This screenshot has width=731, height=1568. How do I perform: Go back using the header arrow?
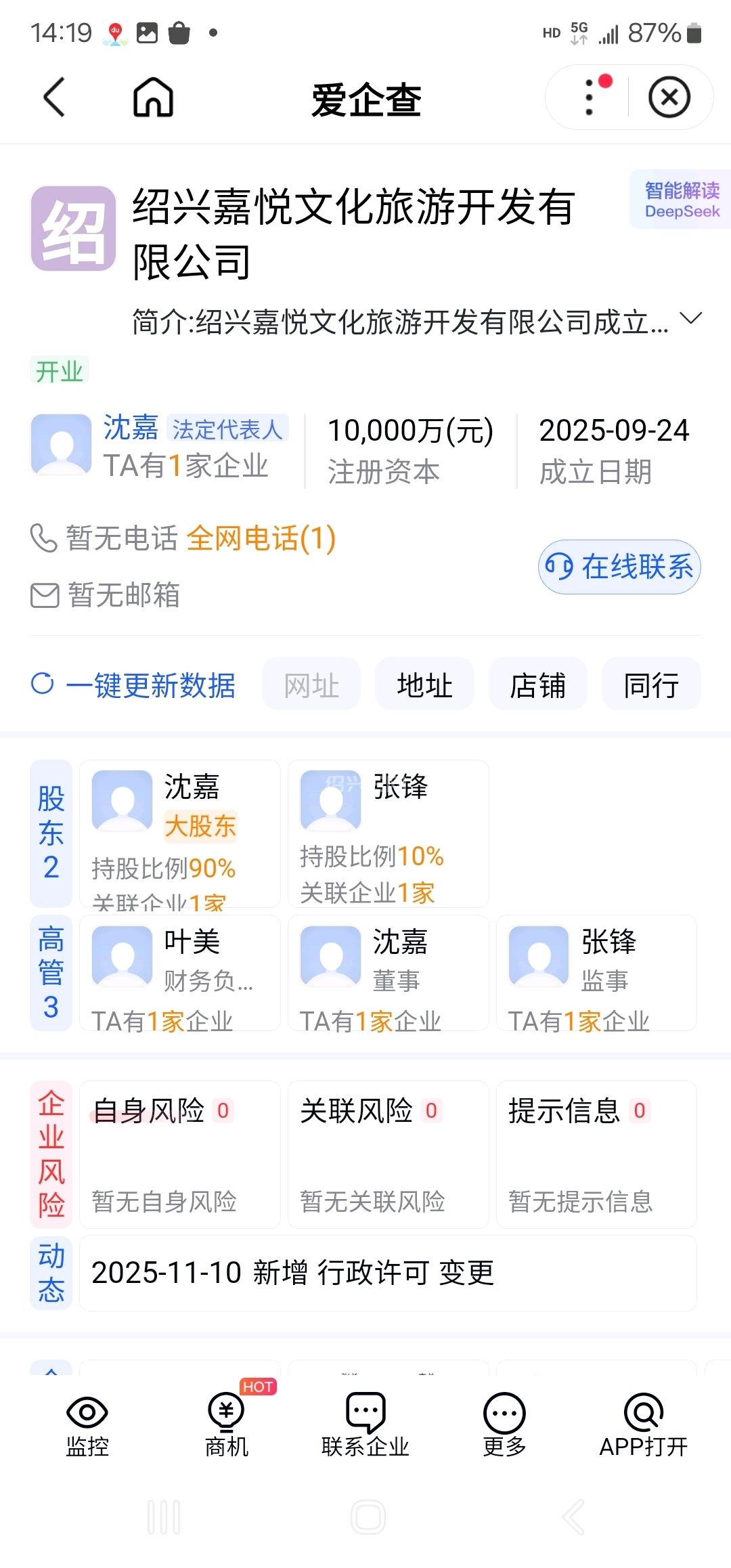point(54,97)
